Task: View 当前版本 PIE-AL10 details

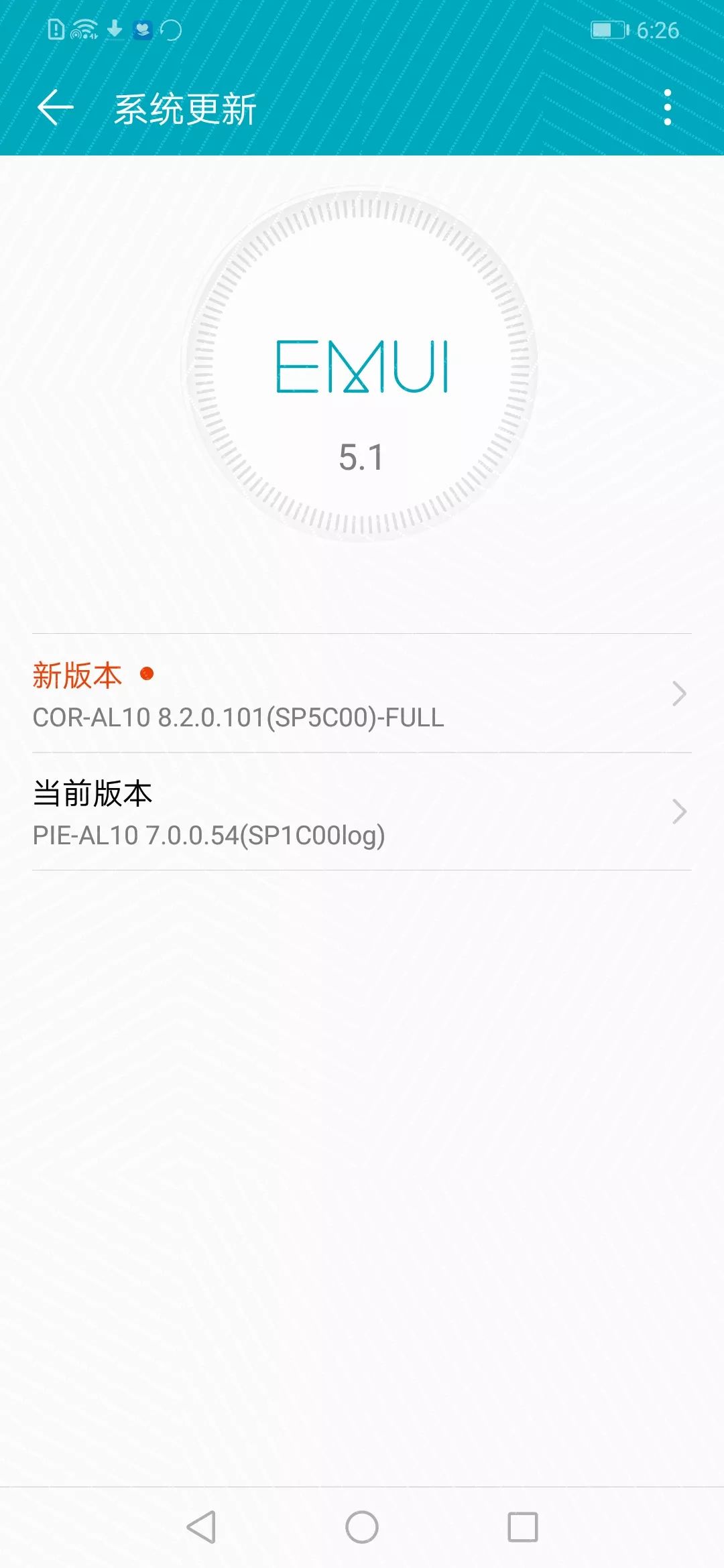Action: (x=362, y=812)
